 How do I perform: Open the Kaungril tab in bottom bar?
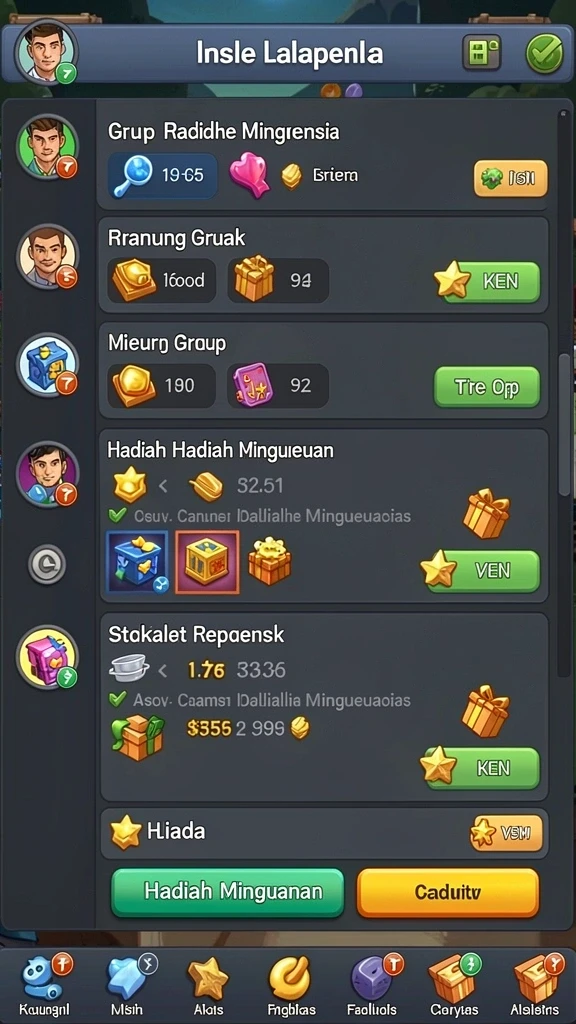(x=44, y=986)
